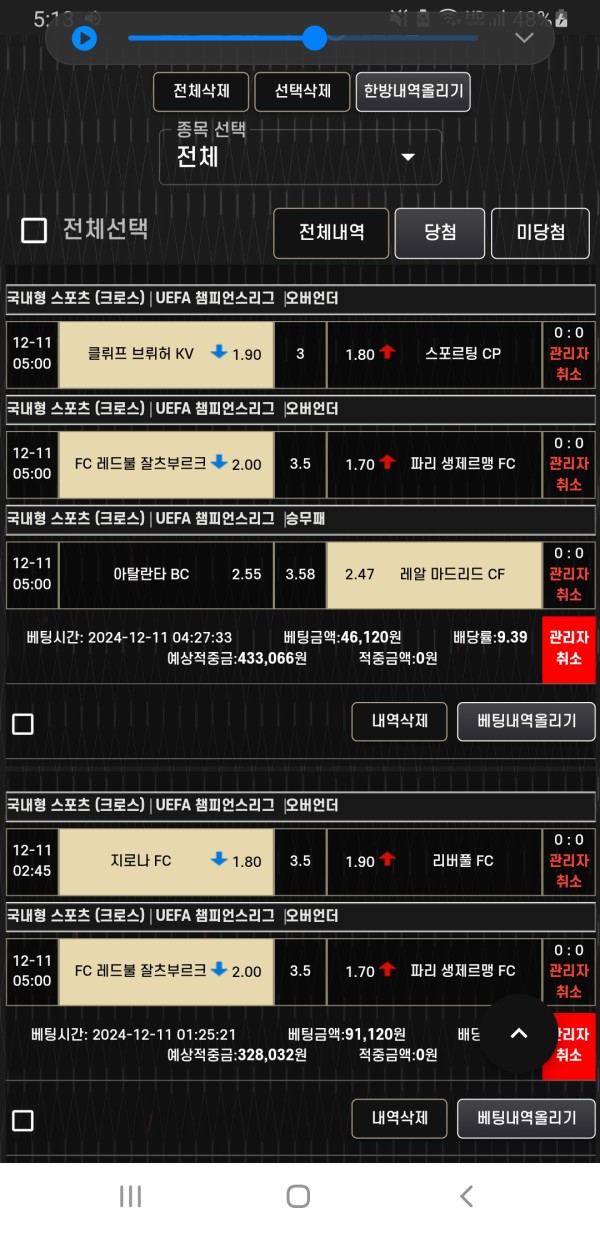This screenshot has height=1233, width=600.
Task: Tap 베팅내역올리기 for the 46,120원 bet
Action: (x=526, y=721)
